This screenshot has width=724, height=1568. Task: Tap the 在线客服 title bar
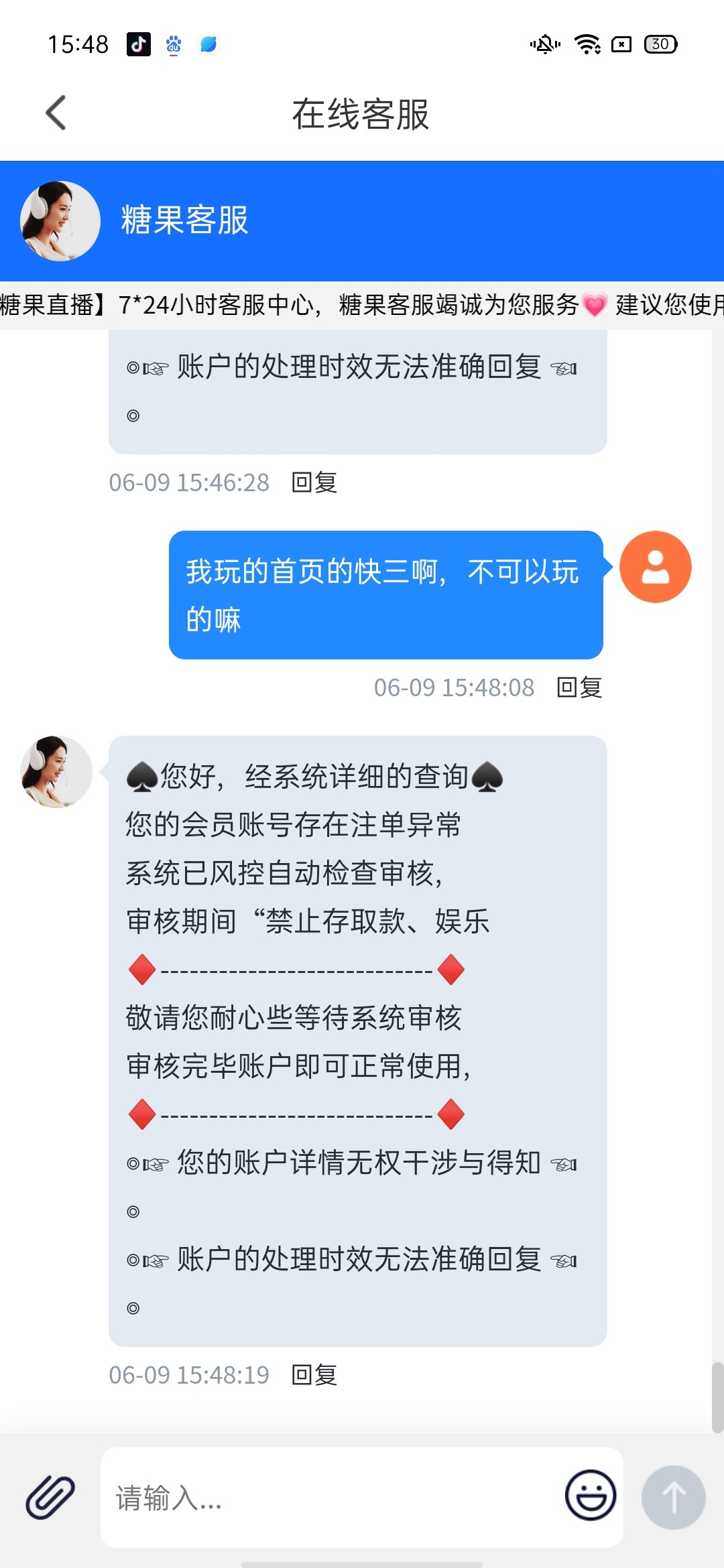click(362, 113)
